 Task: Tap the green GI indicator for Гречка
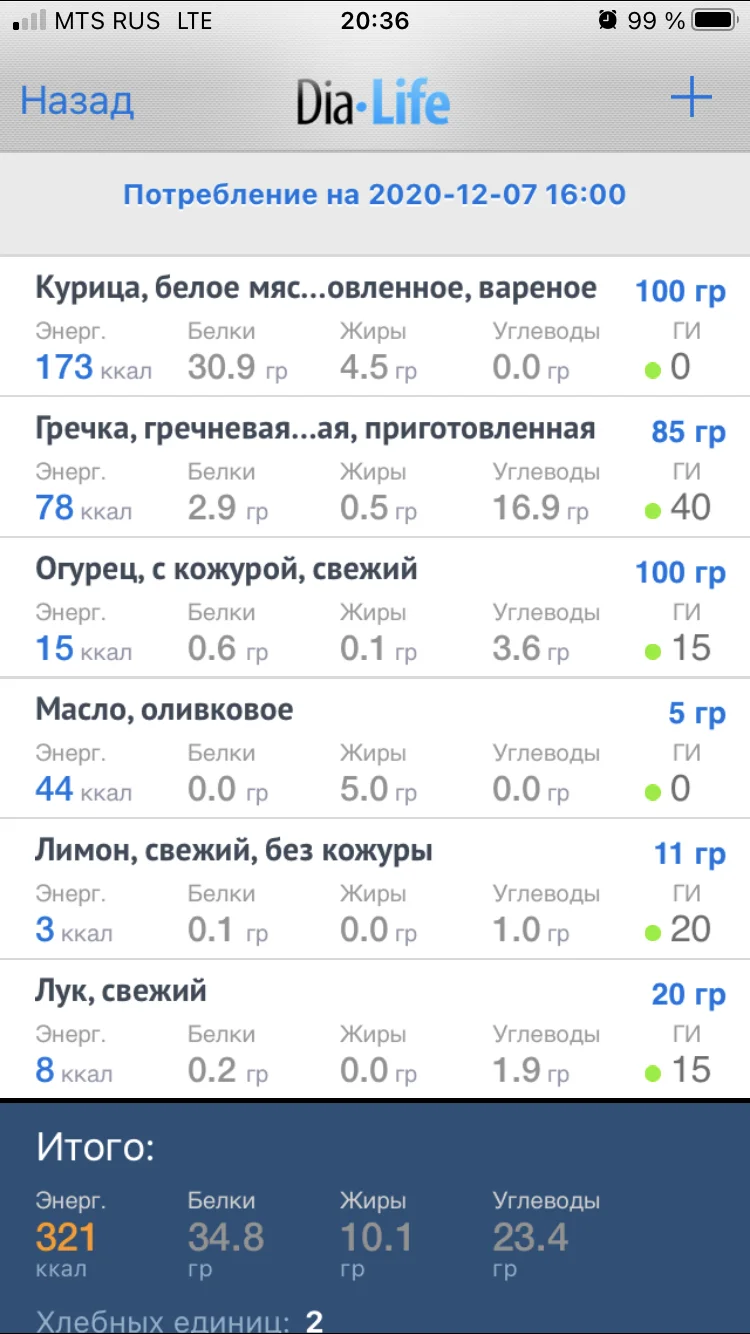[651, 508]
